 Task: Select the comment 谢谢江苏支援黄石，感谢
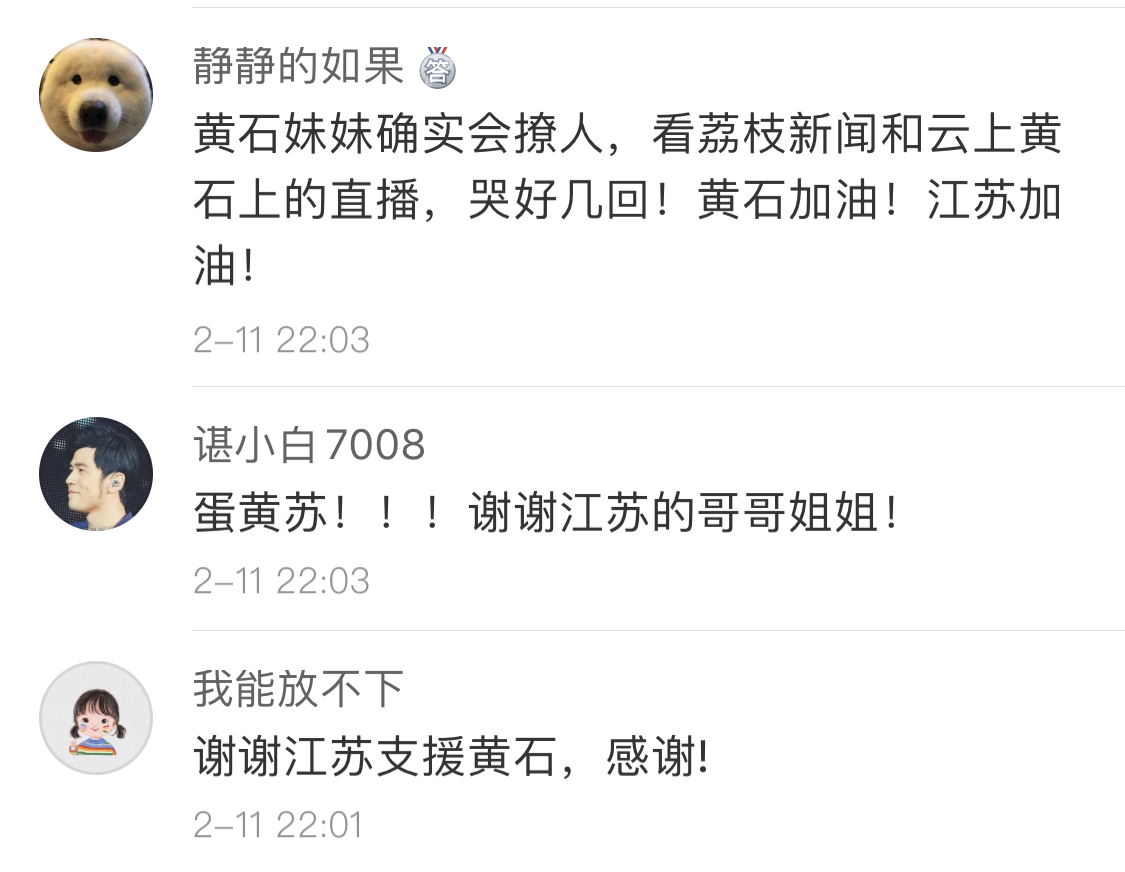452,759
